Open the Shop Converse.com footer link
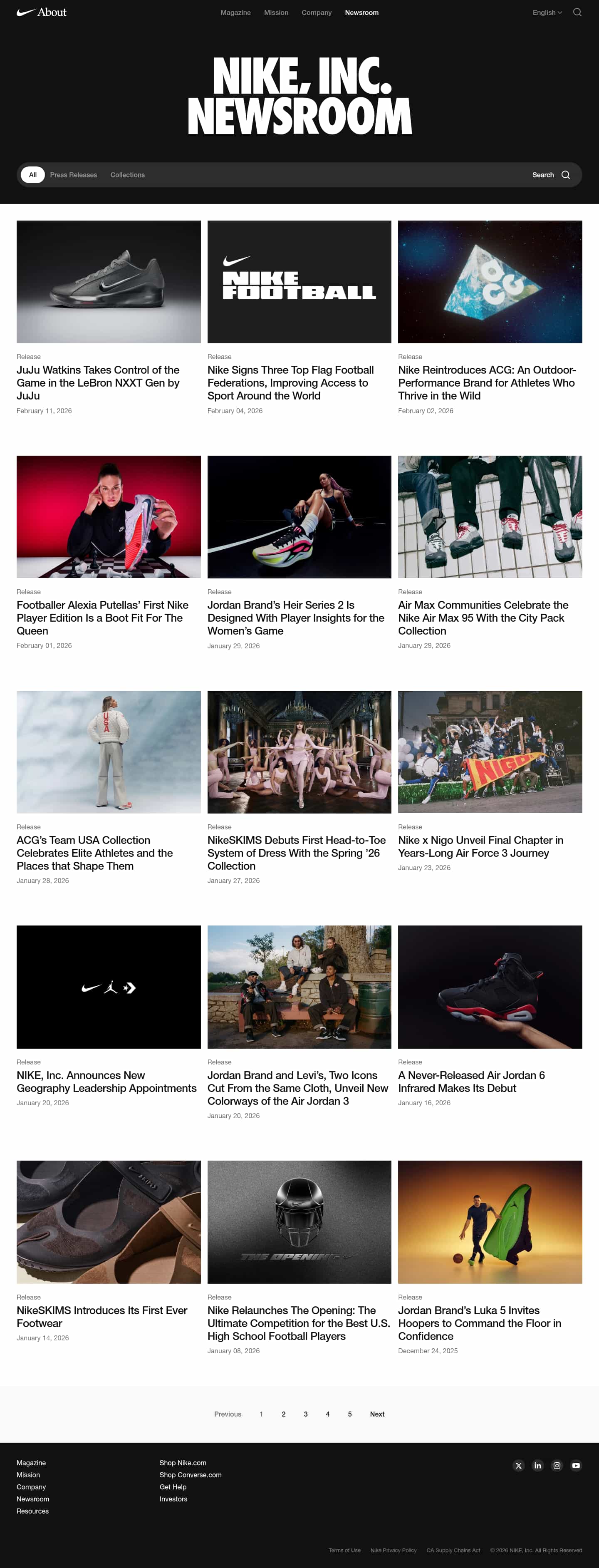This screenshot has width=599, height=1568. [x=191, y=1475]
